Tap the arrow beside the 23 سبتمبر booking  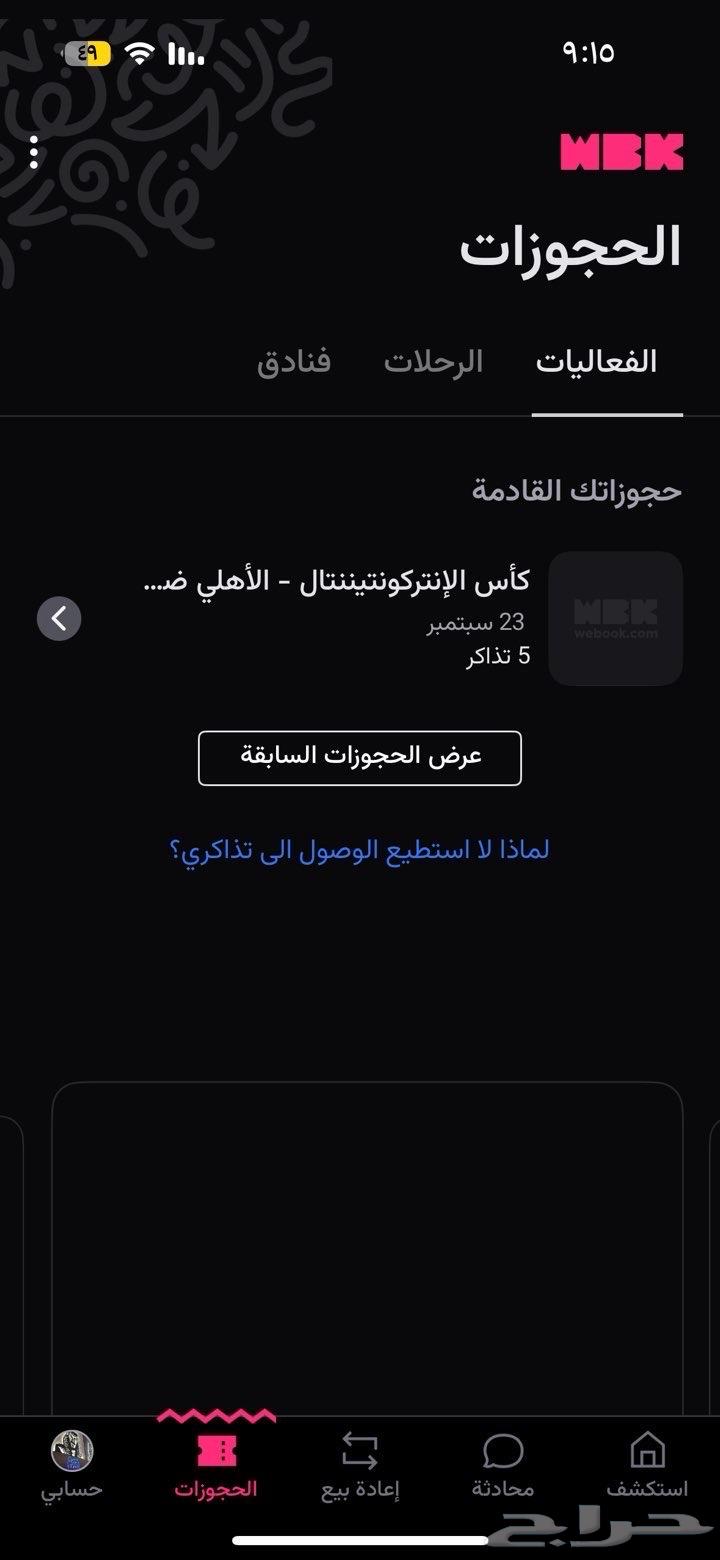[x=59, y=618]
